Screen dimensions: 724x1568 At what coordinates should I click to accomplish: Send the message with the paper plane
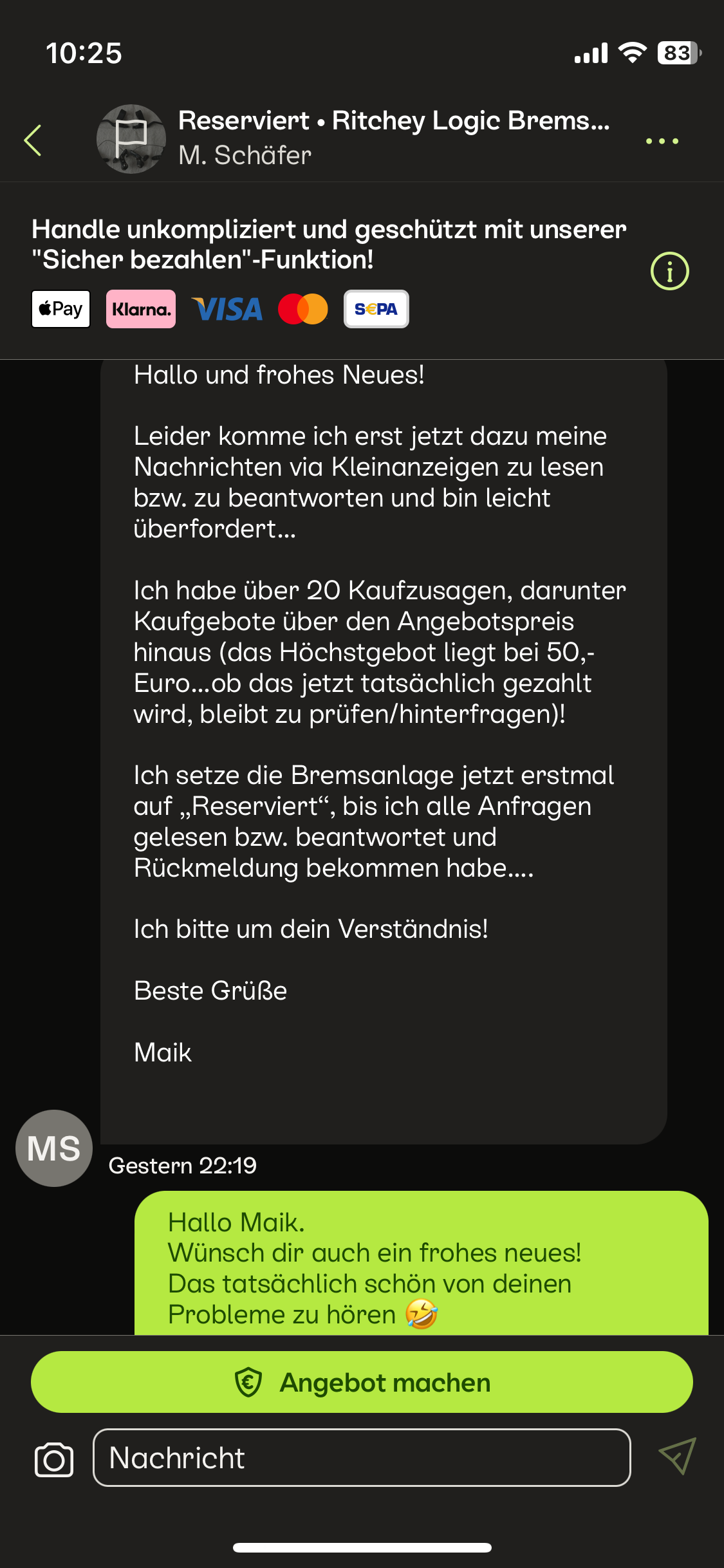point(677,1456)
